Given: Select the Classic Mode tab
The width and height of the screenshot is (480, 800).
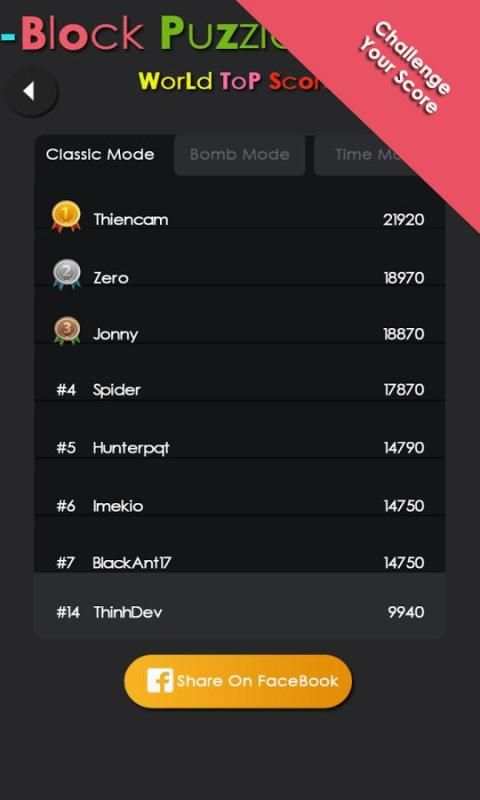Looking at the screenshot, I should pos(100,155).
